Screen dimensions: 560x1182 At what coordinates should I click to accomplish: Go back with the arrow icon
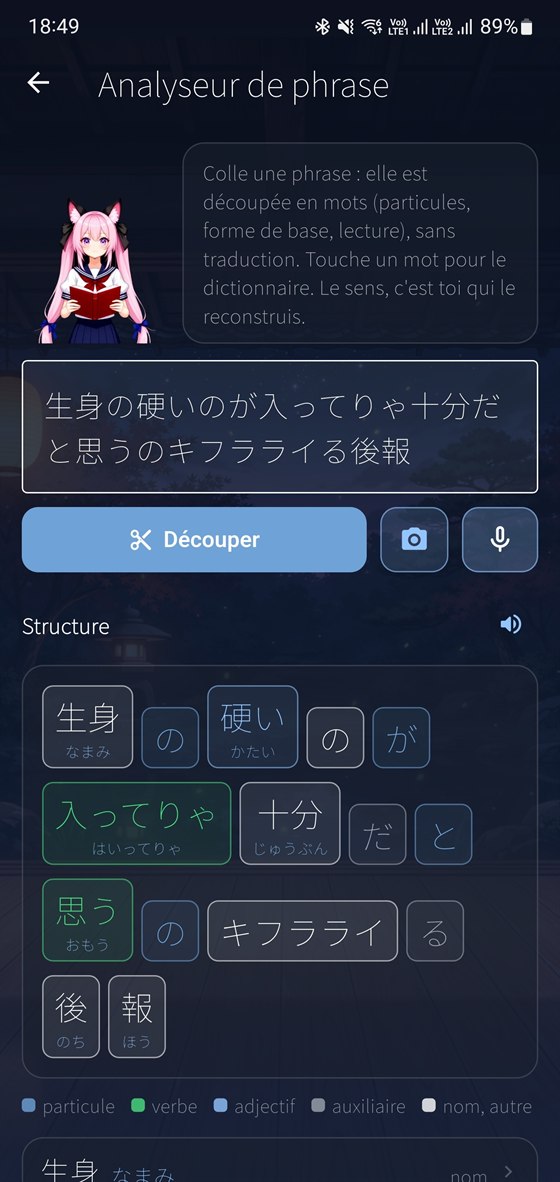(38, 83)
